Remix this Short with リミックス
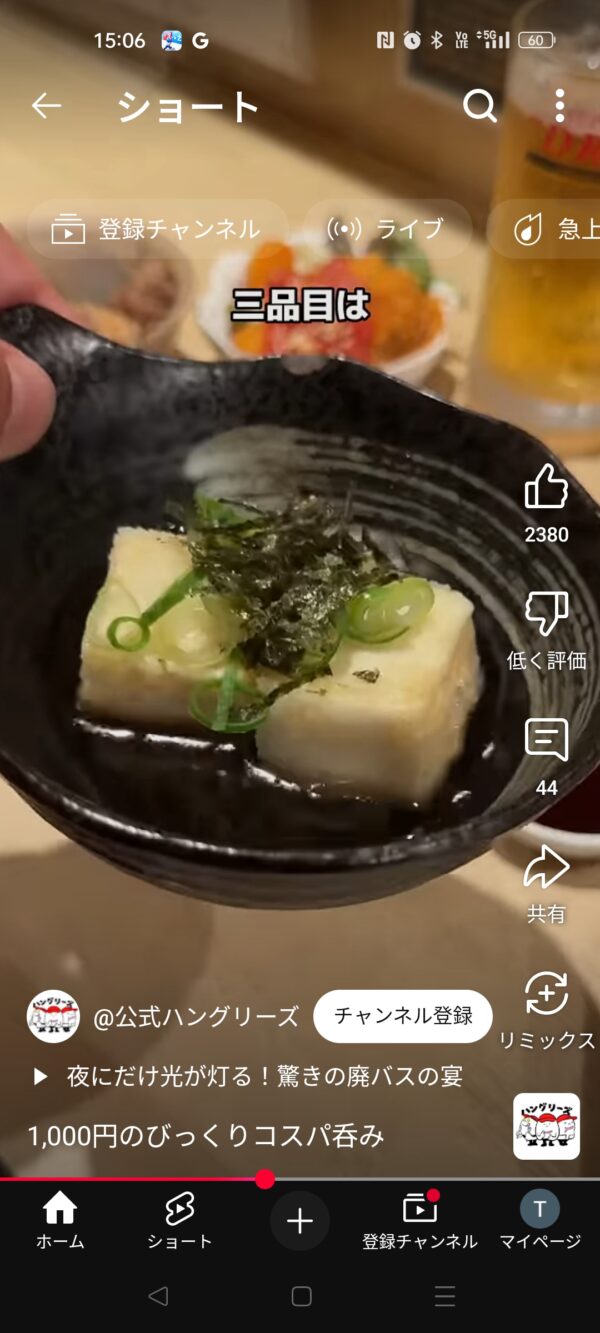This screenshot has height=1333, width=600. pos(546,995)
